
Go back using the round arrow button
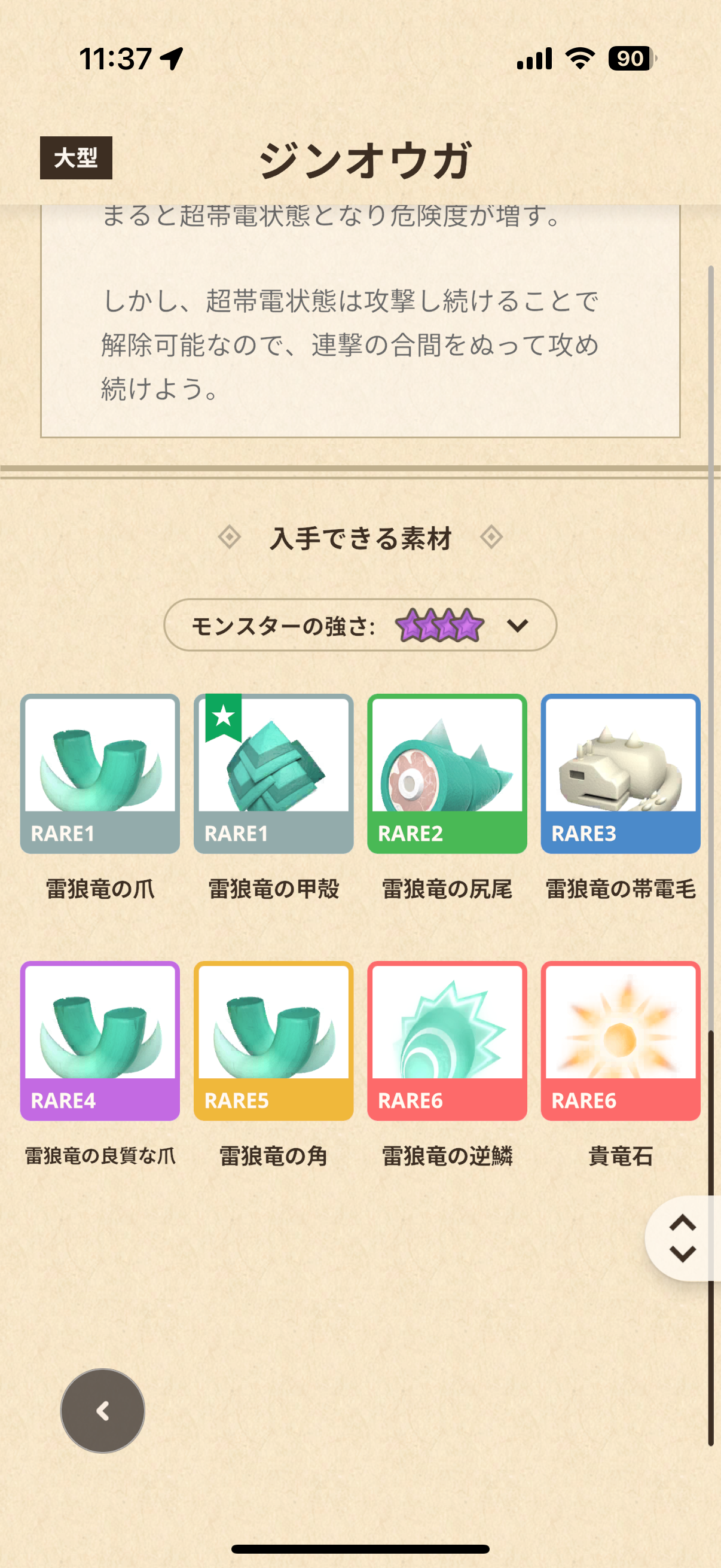pos(103,1410)
